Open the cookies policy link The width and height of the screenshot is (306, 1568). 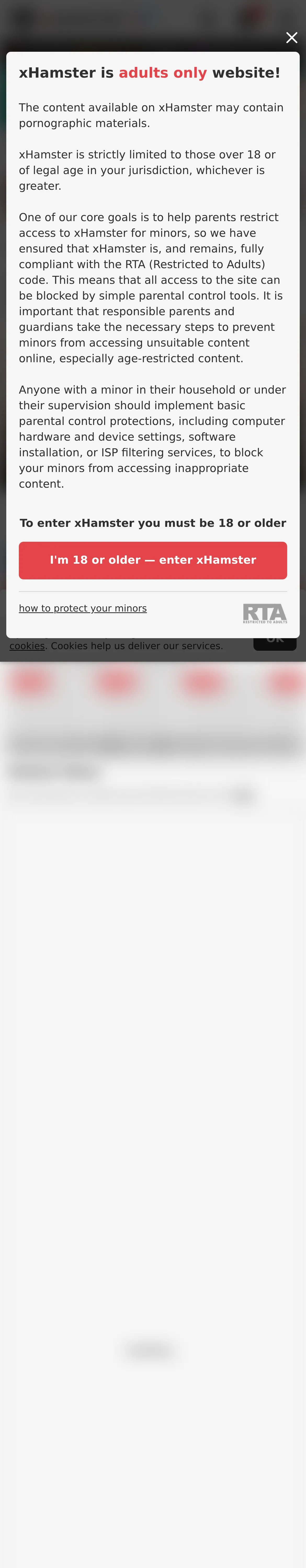[27, 646]
